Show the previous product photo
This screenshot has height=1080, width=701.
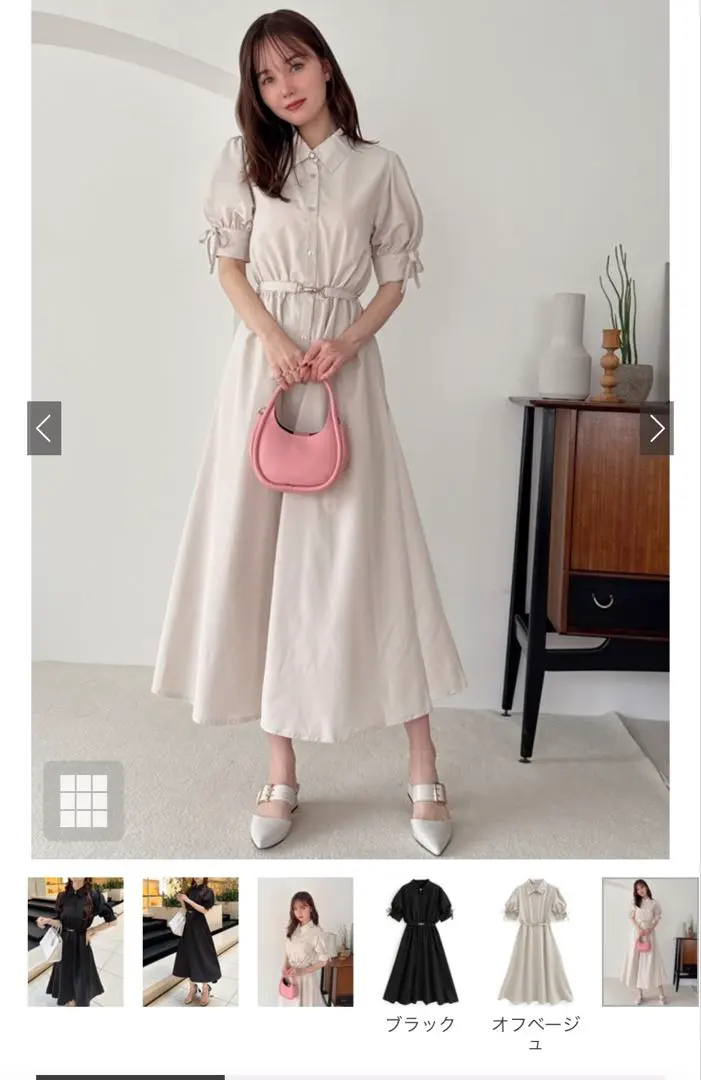44,428
